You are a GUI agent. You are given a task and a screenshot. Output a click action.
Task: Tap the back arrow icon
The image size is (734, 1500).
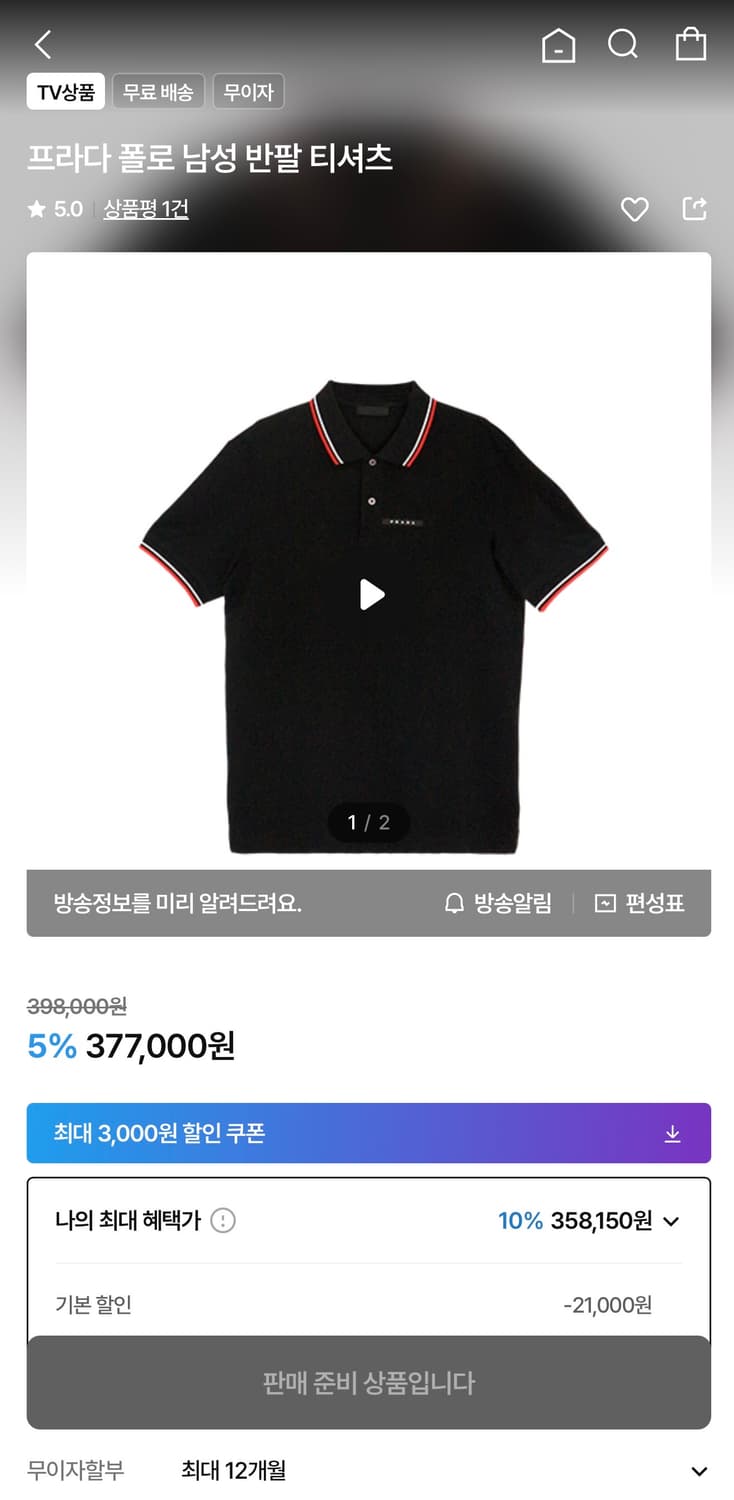point(42,44)
